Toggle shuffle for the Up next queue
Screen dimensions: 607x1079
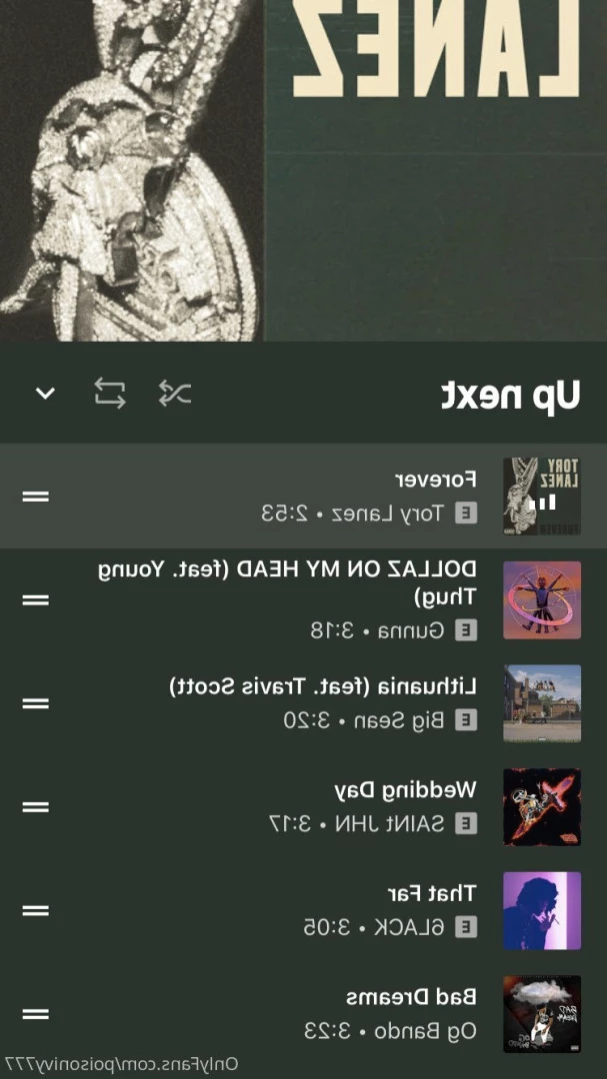click(174, 393)
